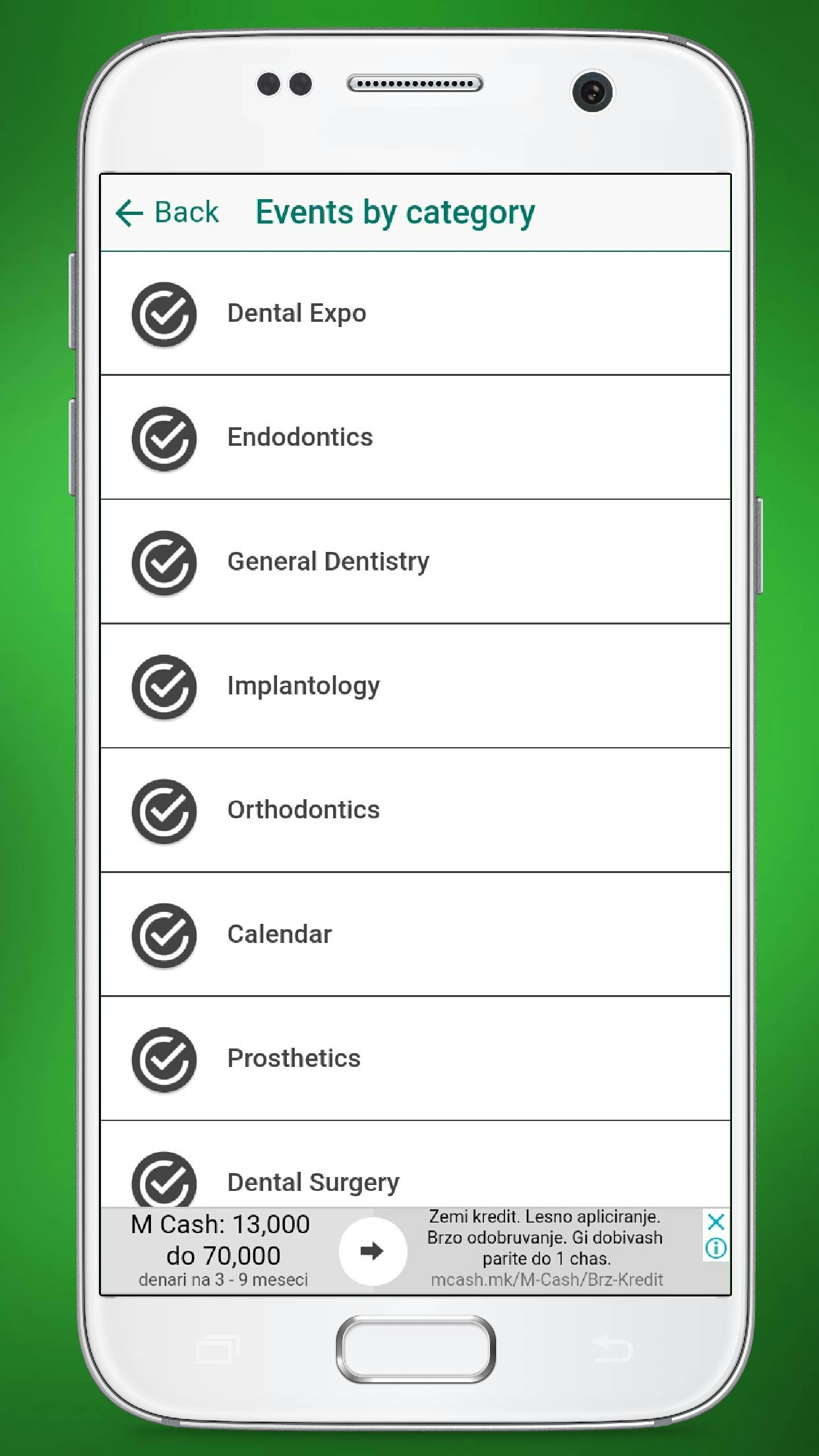
Task: Select the Orthodontics list entry
Action: 414,812
